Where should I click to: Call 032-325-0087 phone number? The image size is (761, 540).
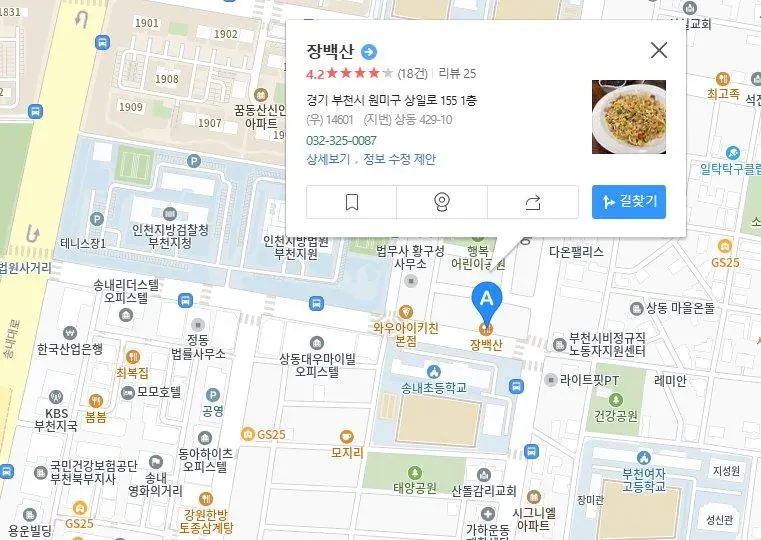tap(341, 140)
